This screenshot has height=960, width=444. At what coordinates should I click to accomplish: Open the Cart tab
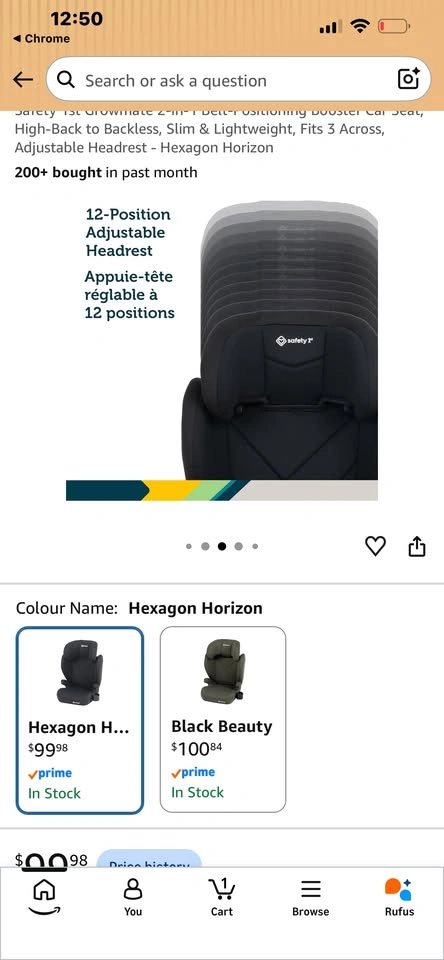point(222,898)
